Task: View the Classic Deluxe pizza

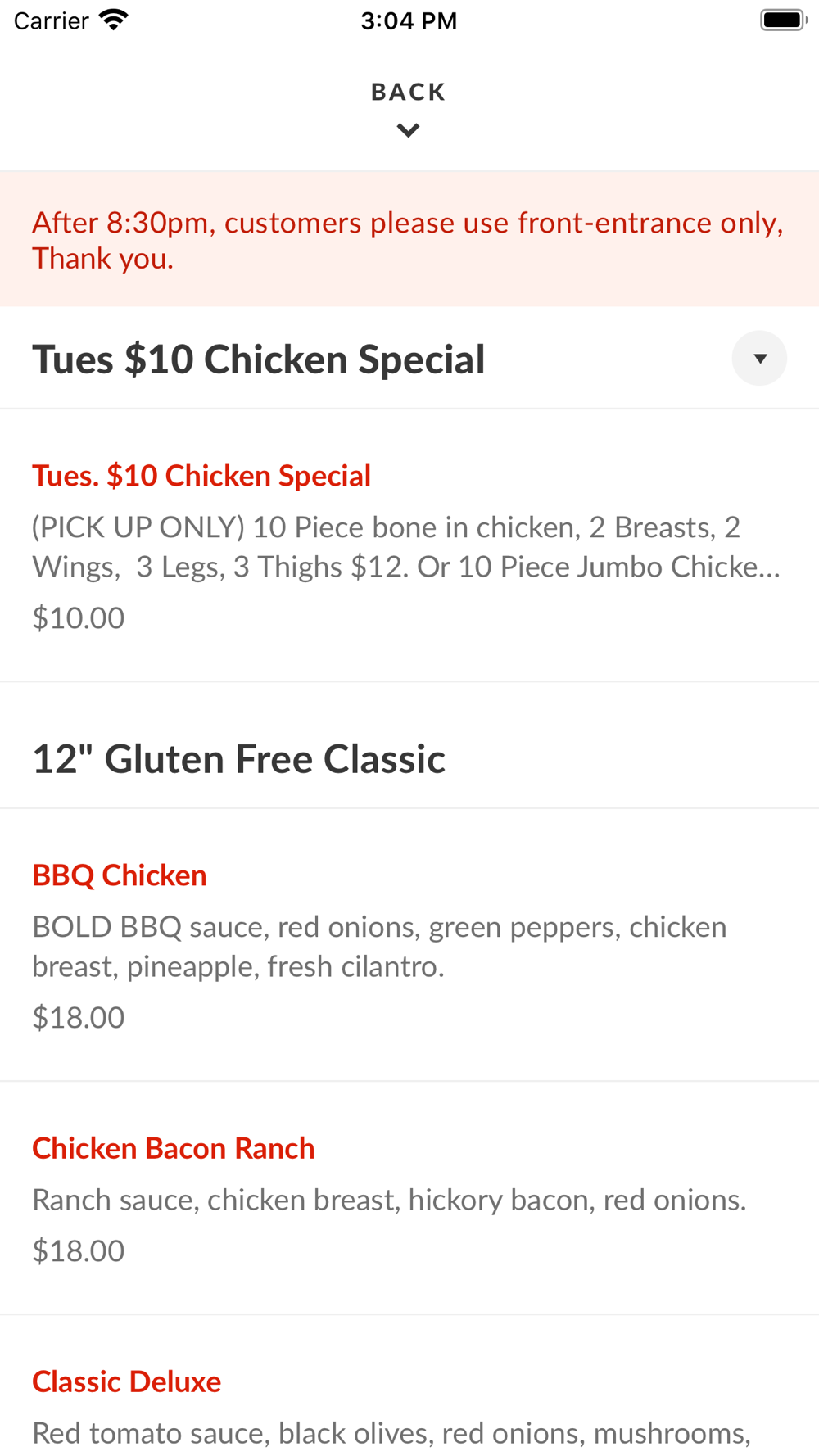Action: (x=409, y=1386)
